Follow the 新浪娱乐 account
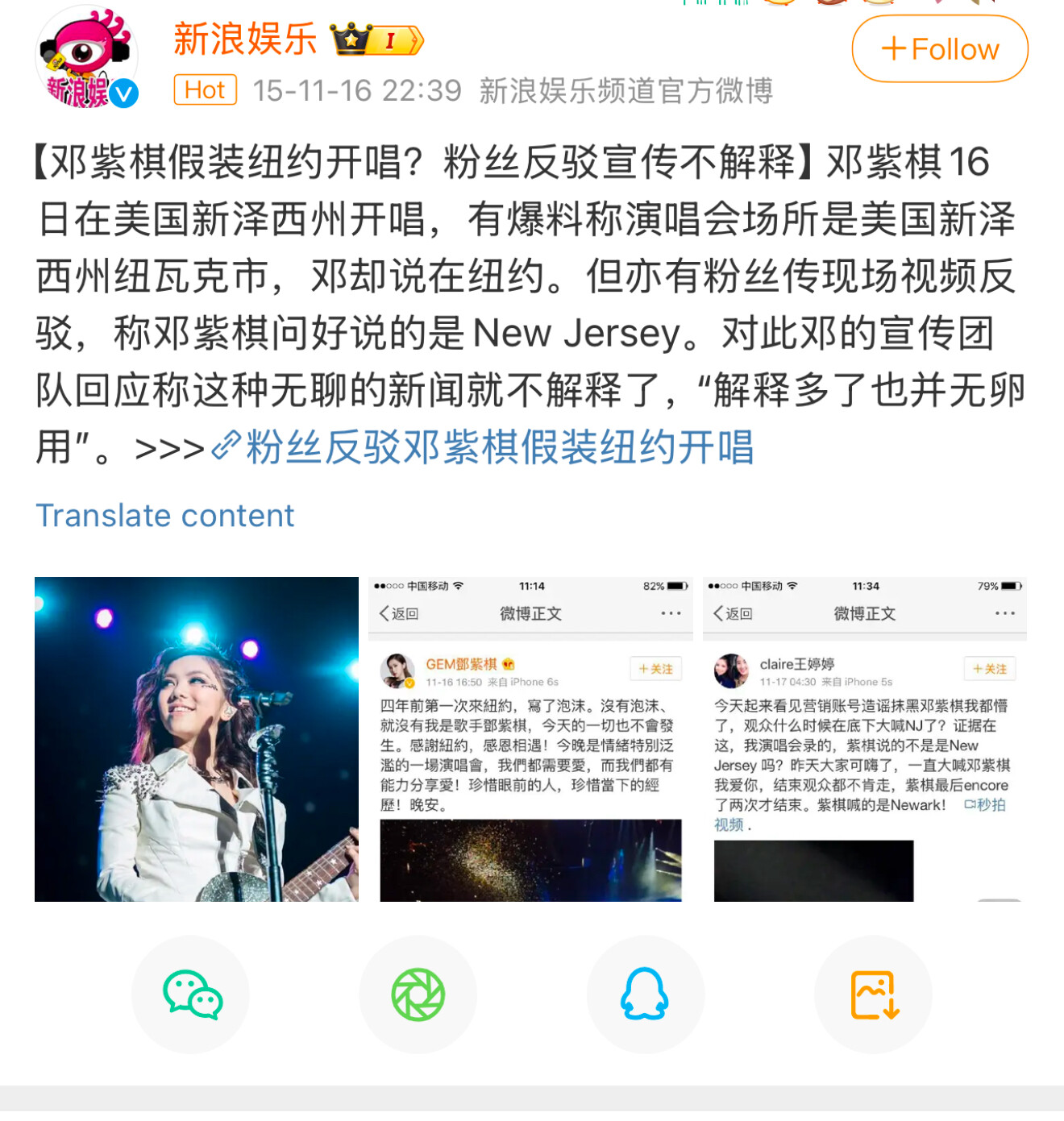 [x=939, y=49]
